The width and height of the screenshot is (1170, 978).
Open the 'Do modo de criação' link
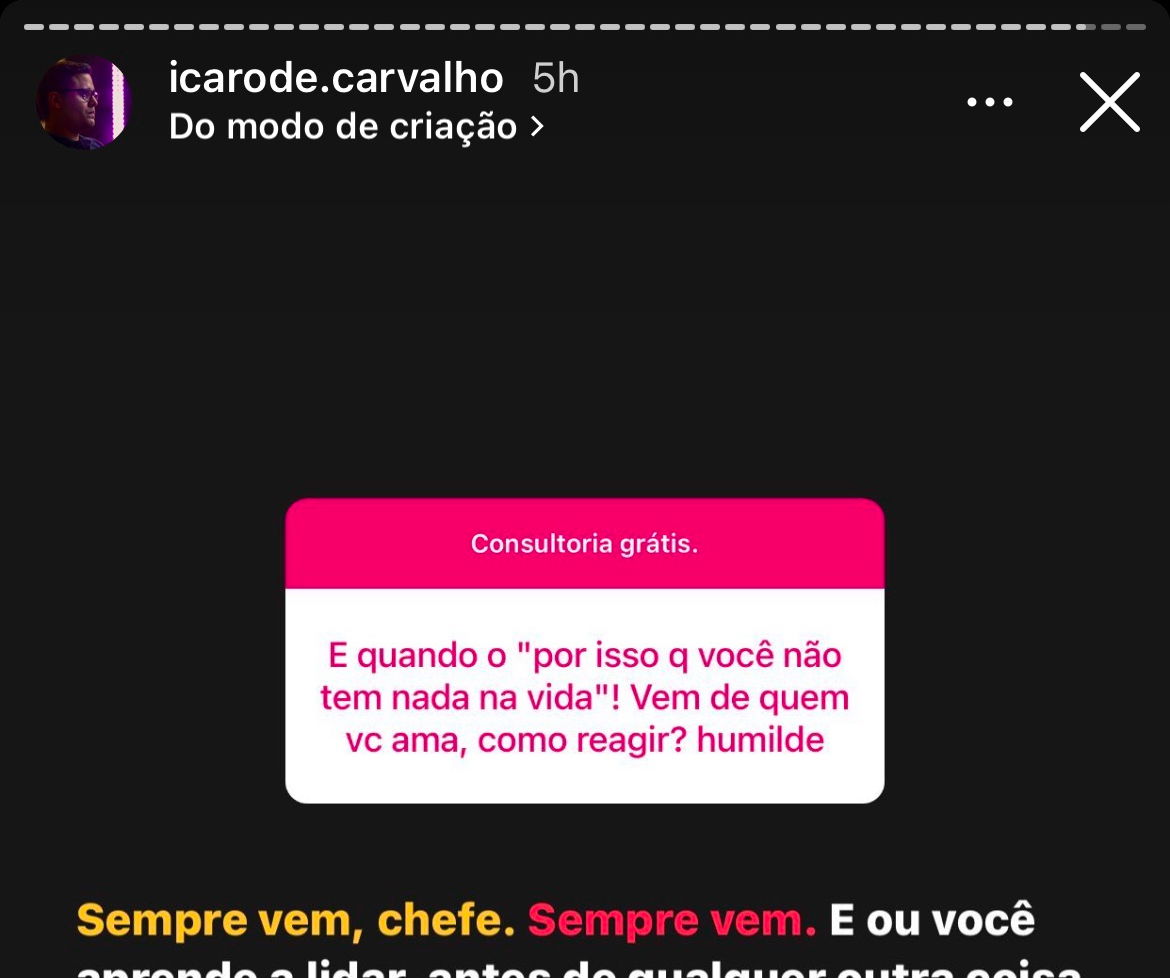(356, 127)
